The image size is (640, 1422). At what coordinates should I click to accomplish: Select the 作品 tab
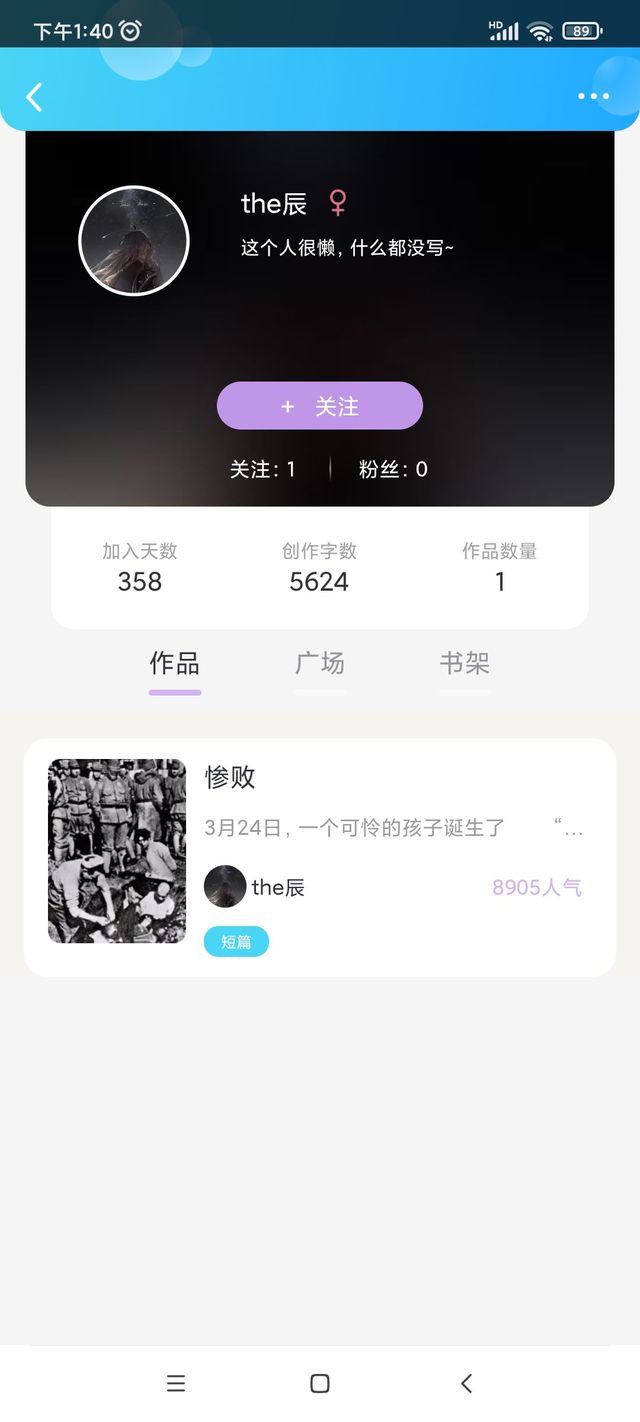[175, 665]
